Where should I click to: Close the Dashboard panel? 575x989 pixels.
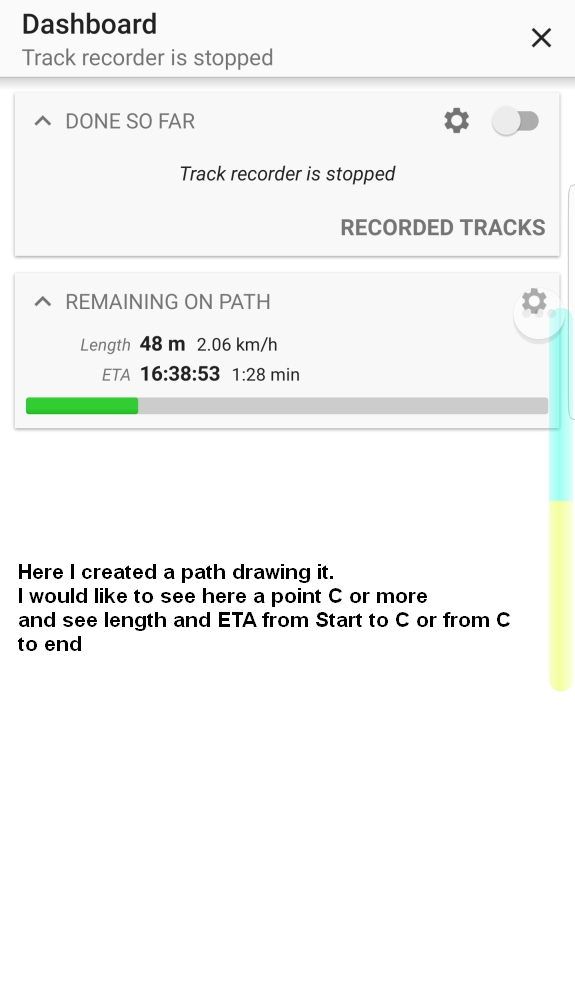point(541,38)
